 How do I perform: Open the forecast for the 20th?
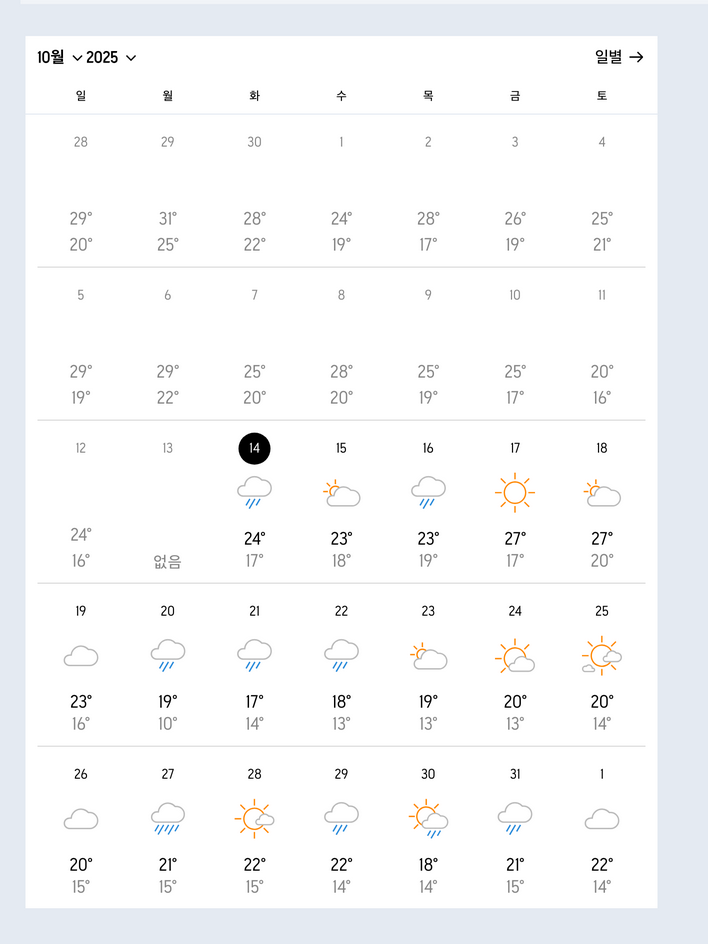pyautogui.click(x=167, y=663)
